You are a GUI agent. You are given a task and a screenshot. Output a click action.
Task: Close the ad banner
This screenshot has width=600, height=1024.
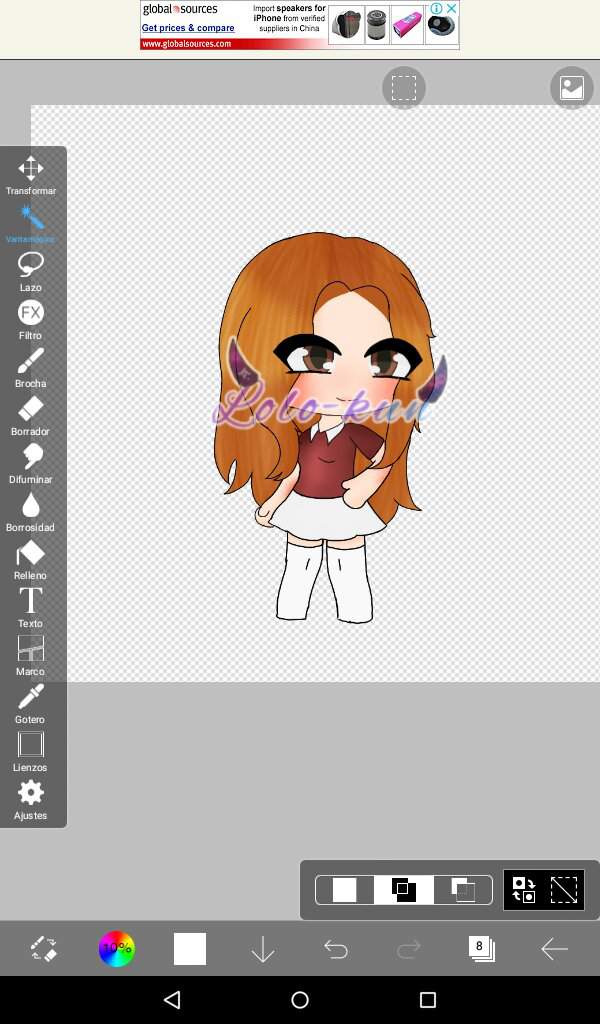(451, 8)
